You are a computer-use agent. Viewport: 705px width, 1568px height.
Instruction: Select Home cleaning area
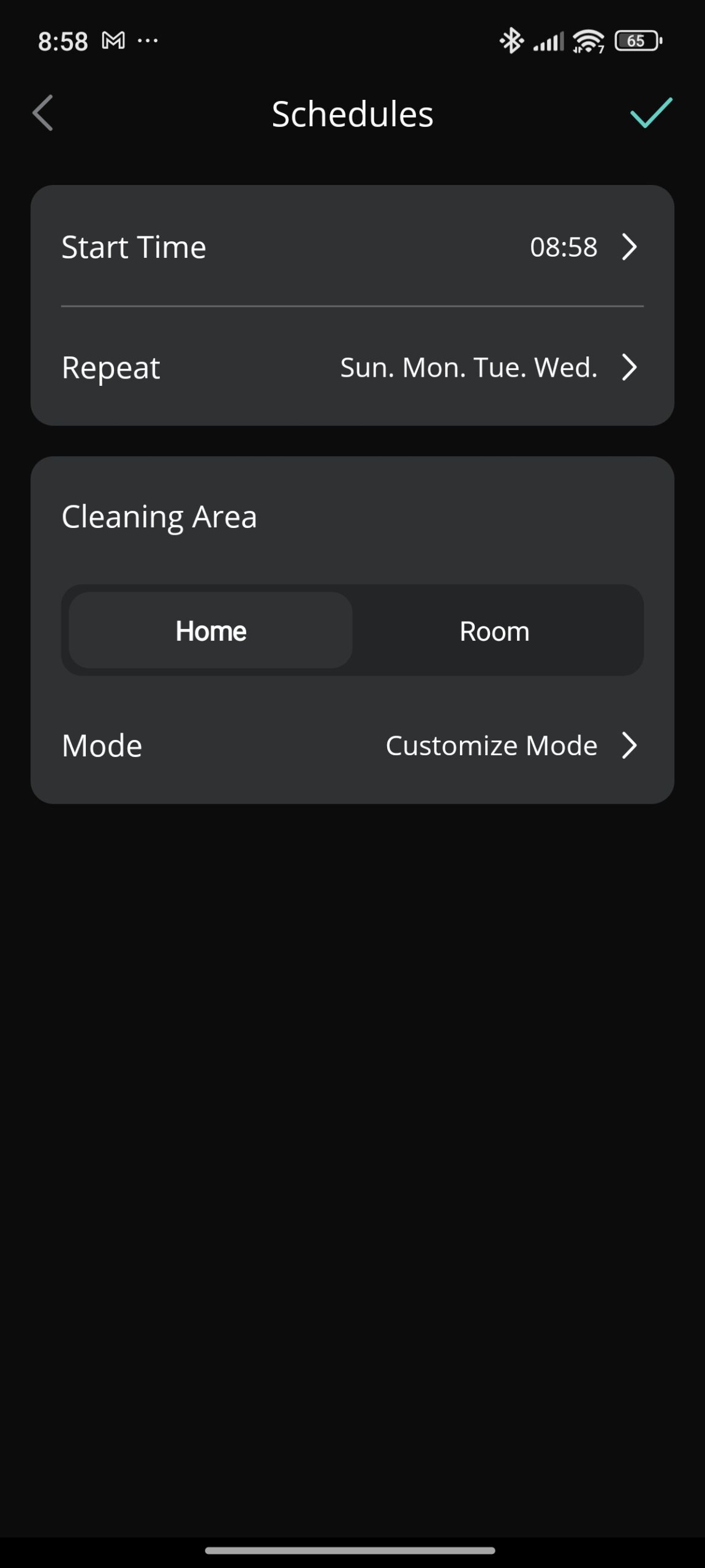coord(211,631)
